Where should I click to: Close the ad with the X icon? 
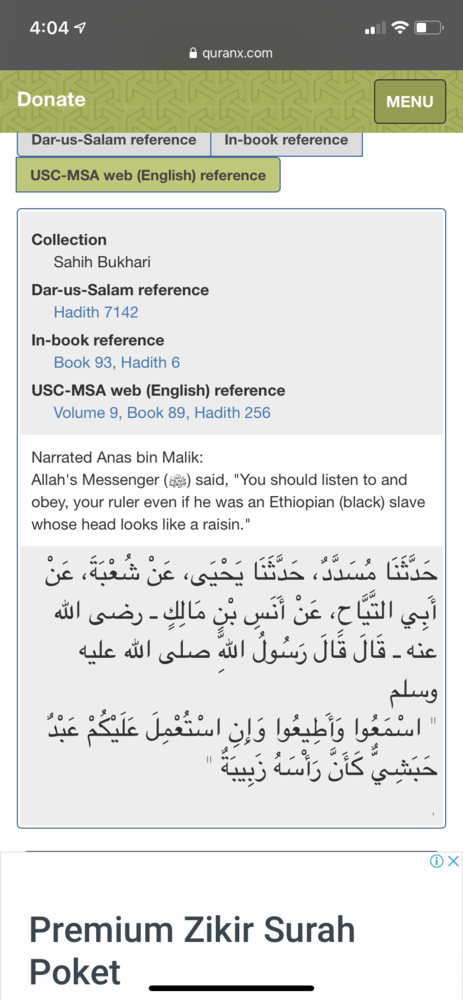453,862
